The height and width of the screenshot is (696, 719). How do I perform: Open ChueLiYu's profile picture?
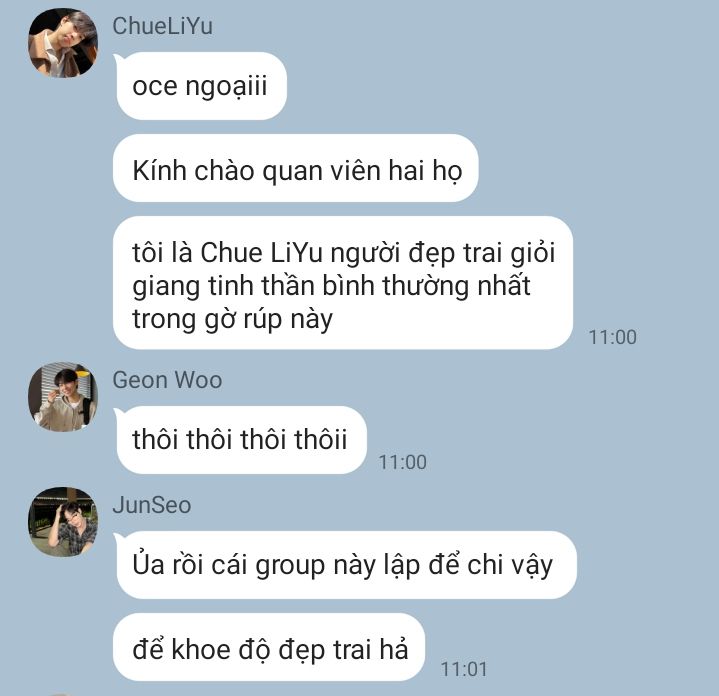[x=62, y=43]
